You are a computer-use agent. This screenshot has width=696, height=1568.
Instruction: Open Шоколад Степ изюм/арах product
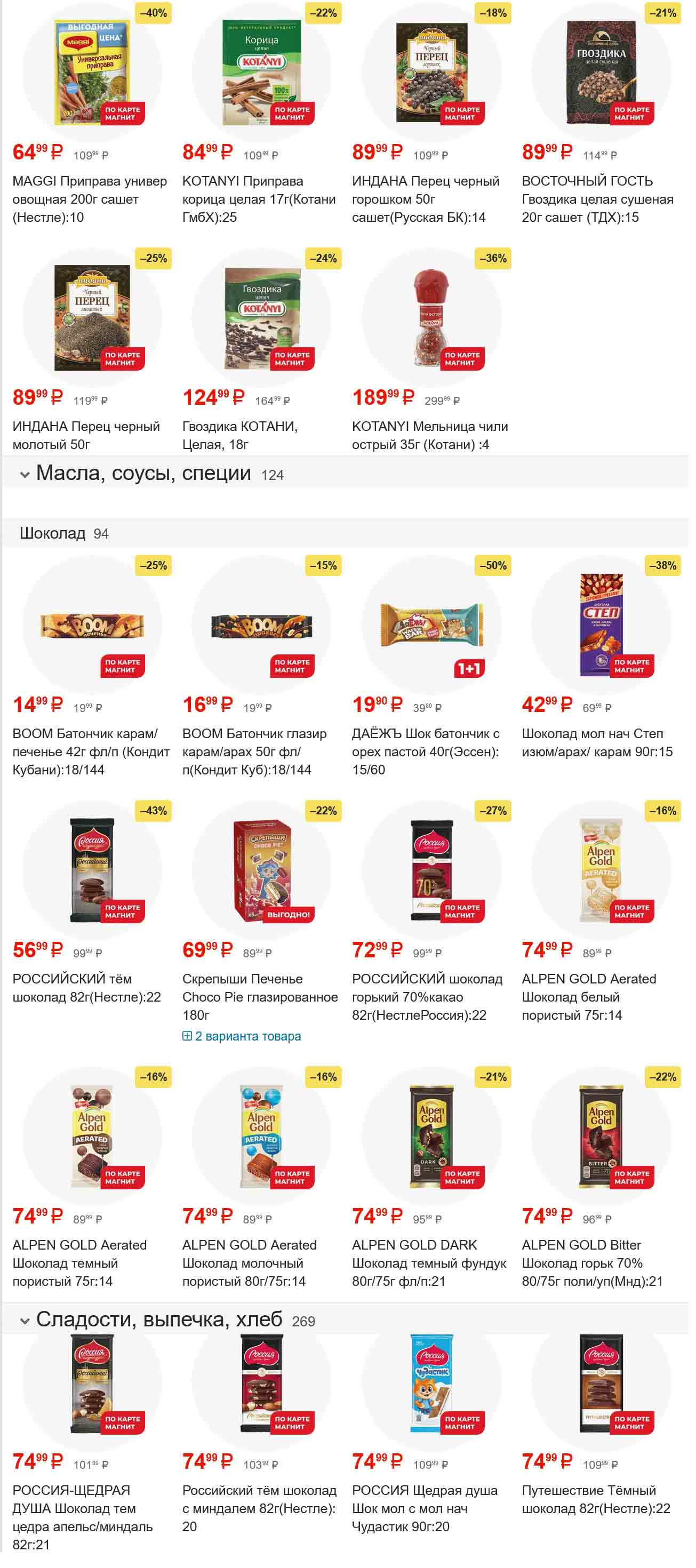pos(597,742)
